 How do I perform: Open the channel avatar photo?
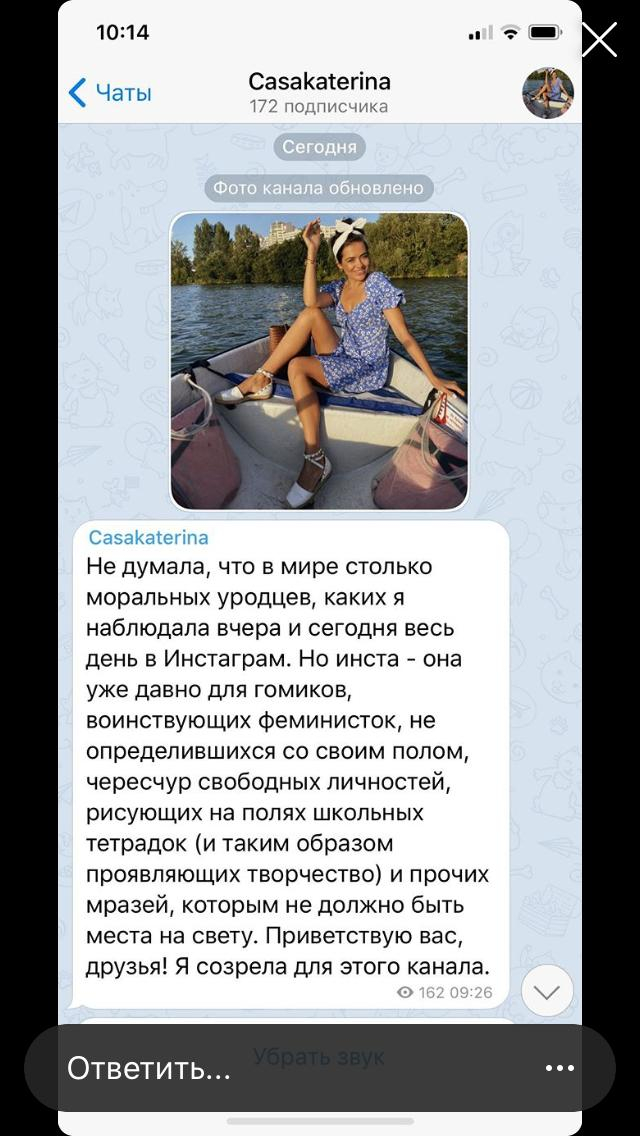[548, 93]
